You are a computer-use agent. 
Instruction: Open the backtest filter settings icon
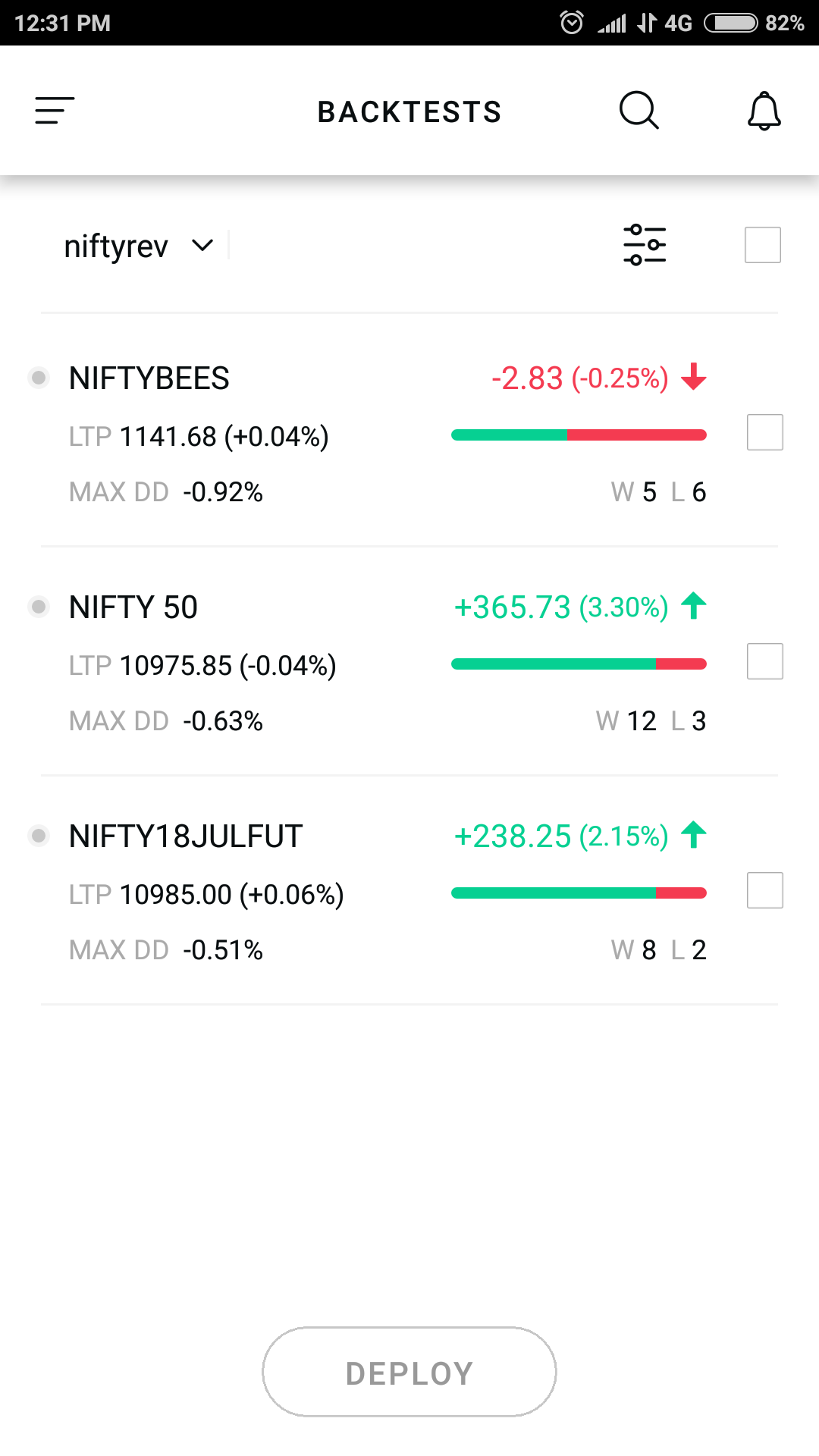coord(645,245)
